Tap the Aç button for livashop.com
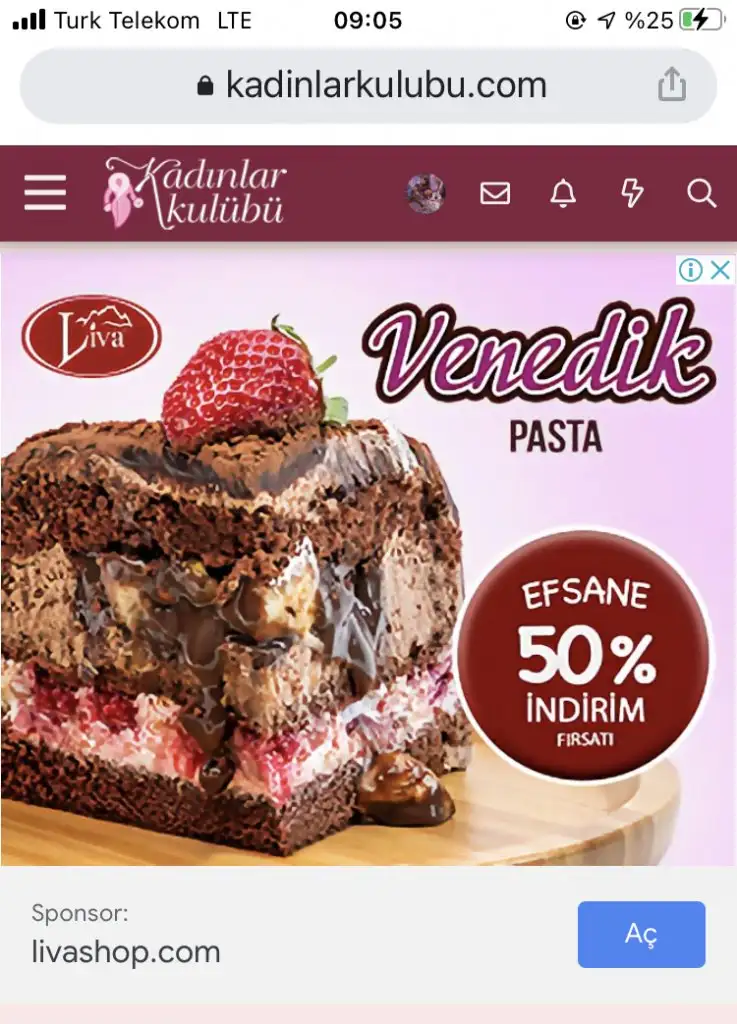Screen dimensions: 737x1024 point(641,934)
